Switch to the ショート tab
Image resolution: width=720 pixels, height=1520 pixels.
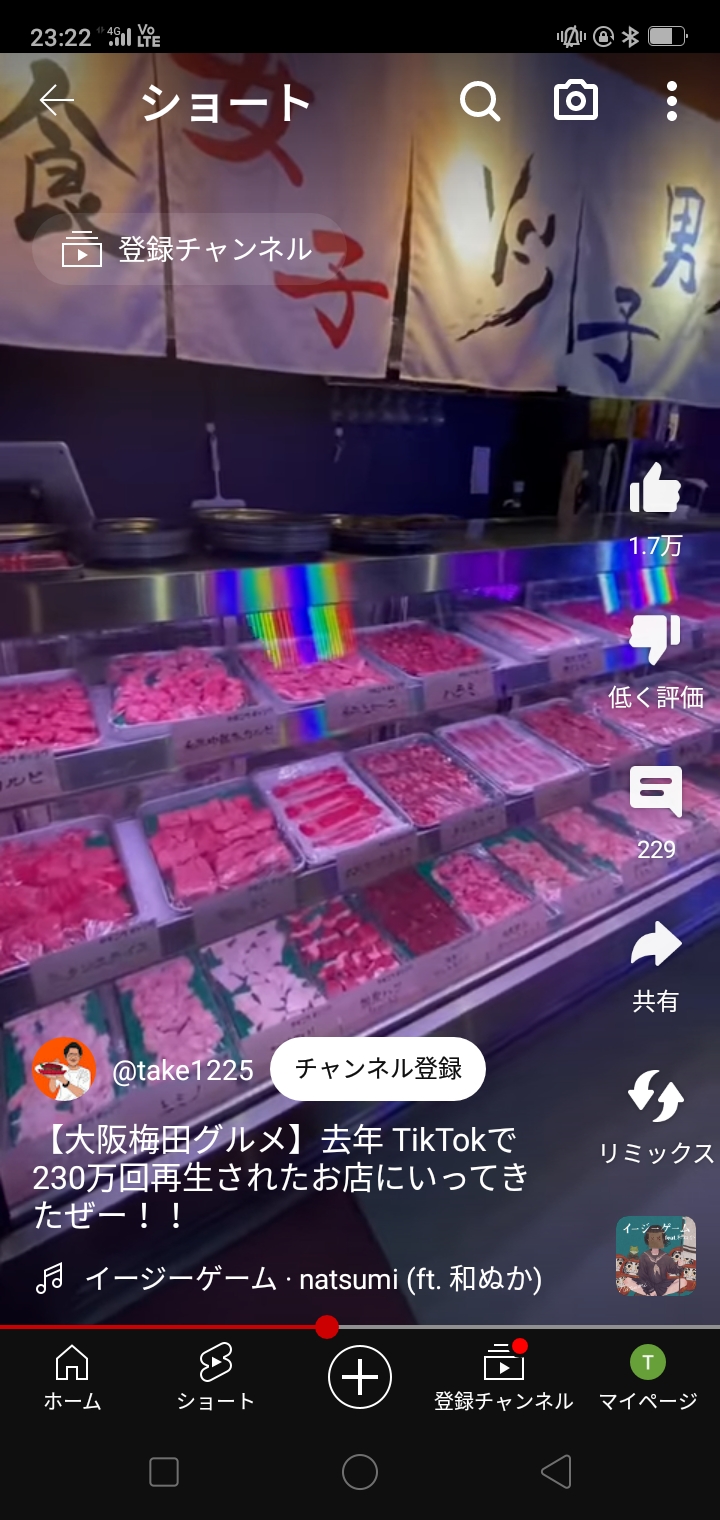click(215, 1376)
